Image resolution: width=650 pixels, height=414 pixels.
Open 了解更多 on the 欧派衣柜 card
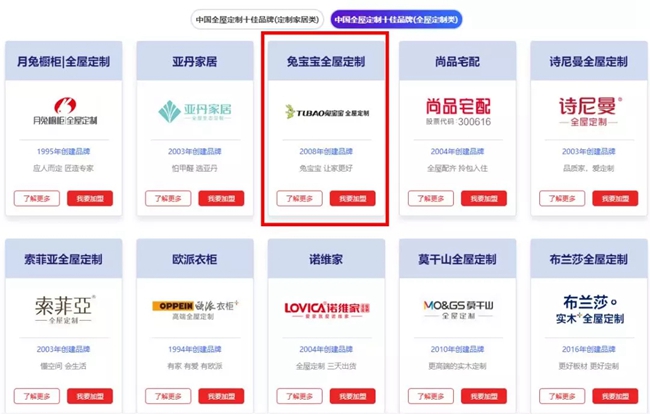pyautogui.click(x=168, y=395)
